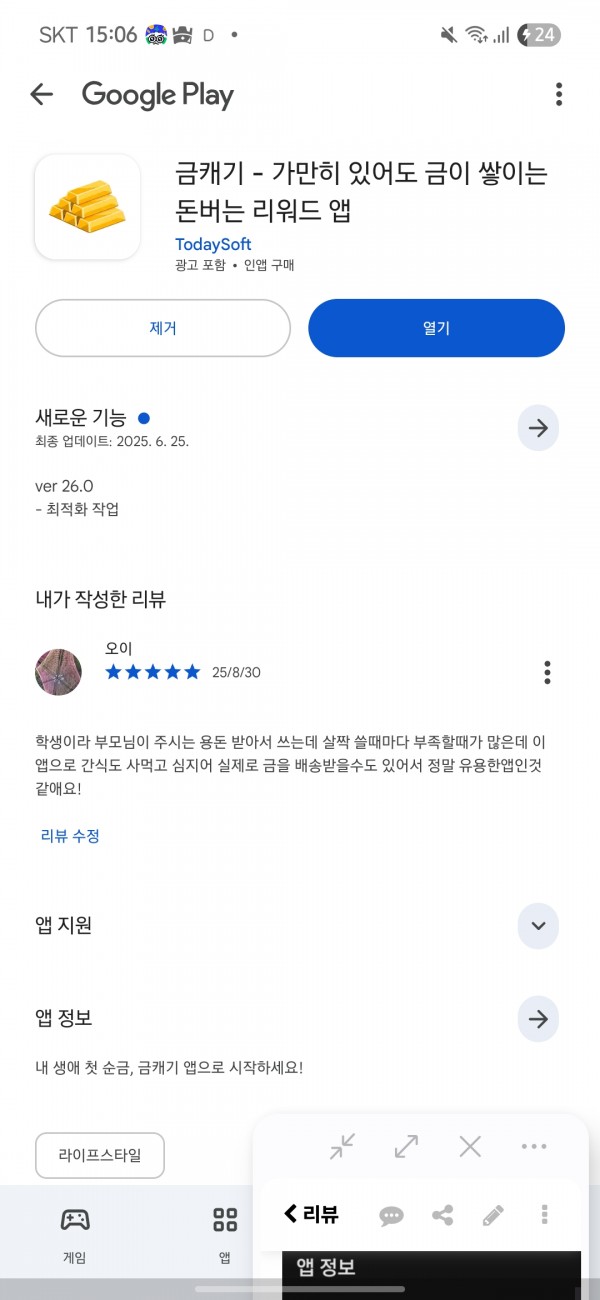600x1300 pixels.
Task: Close the floating popup window
Action: [x=470, y=1147]
